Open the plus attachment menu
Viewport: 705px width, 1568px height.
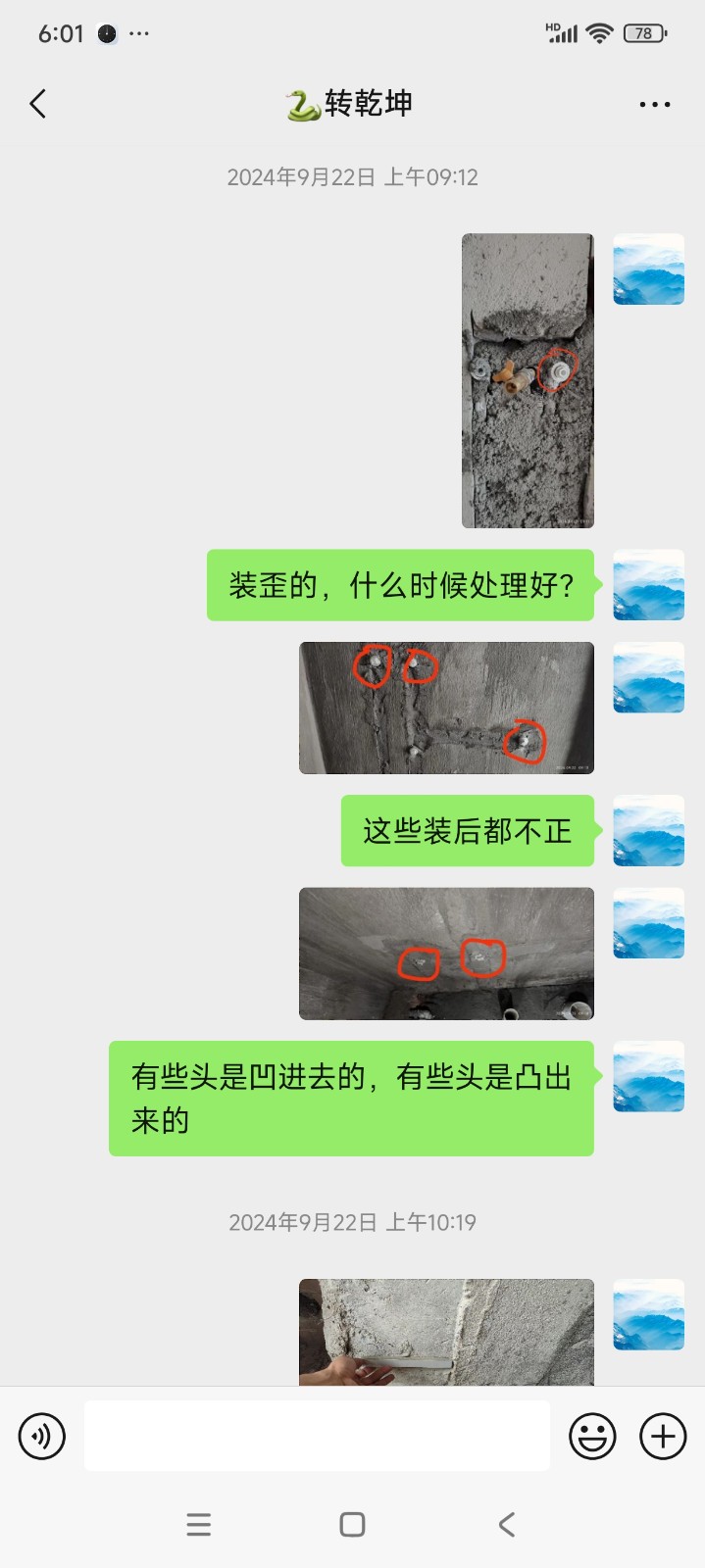(663, 1437)
